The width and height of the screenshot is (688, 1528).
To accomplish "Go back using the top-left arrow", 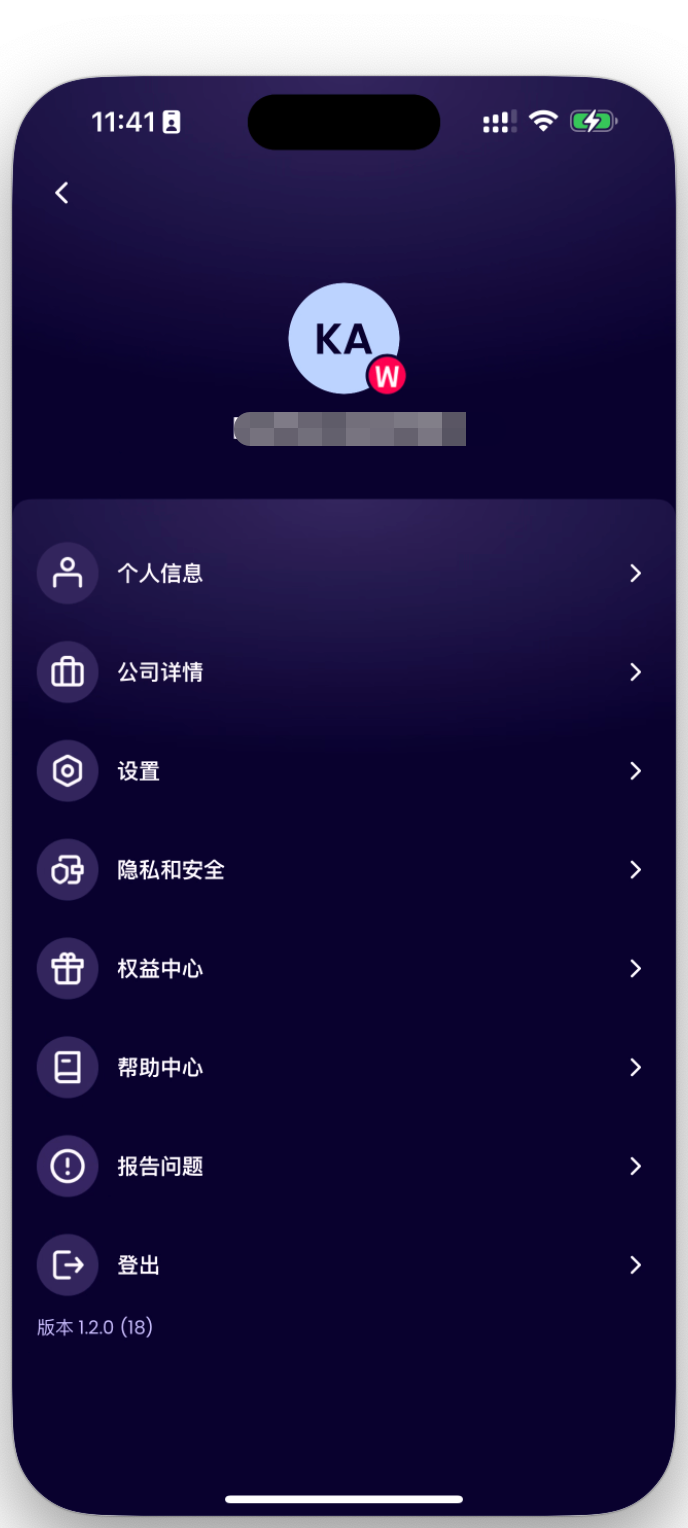I will [62, 193].
